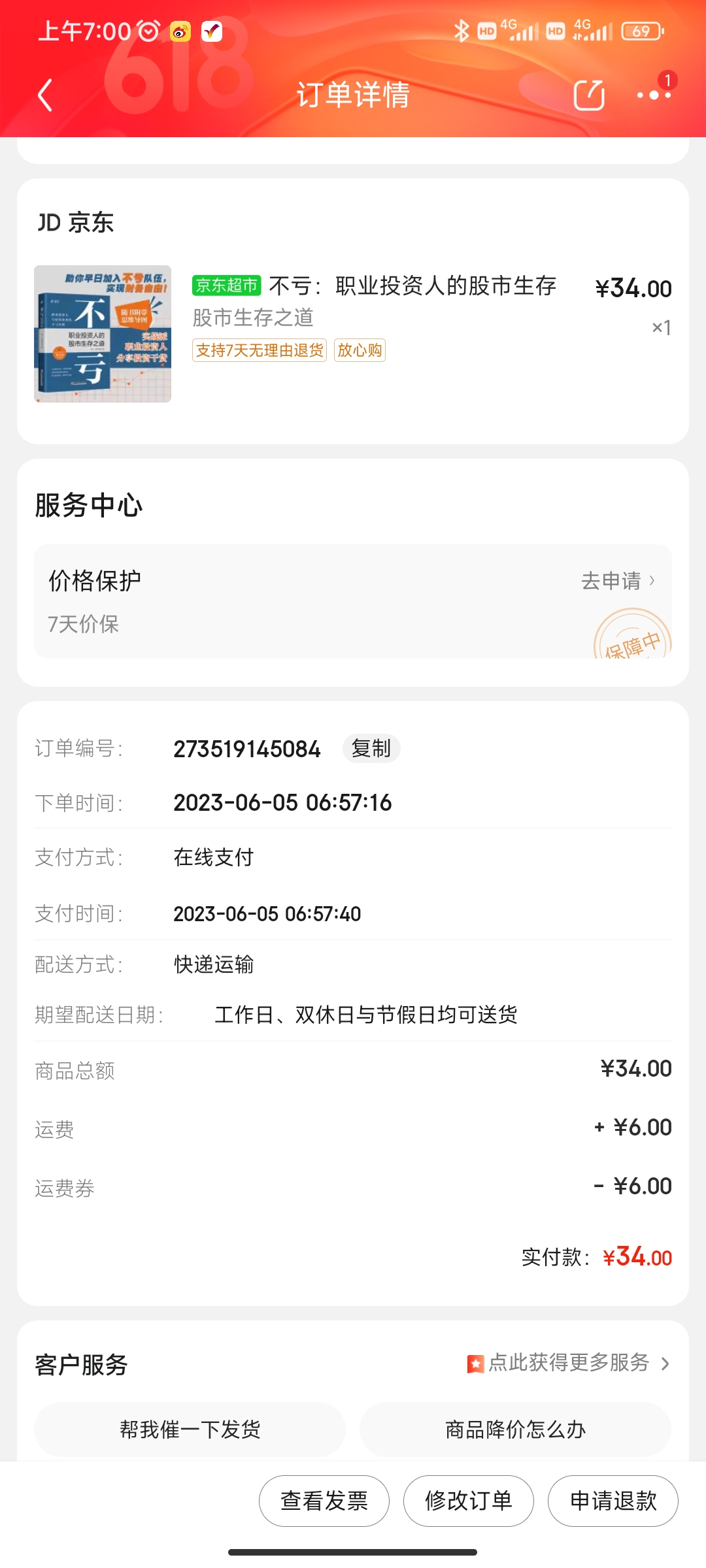This screenshot has height=1568, width=706.
Task: Open the three-dot more menu
Action: point(653,95)
